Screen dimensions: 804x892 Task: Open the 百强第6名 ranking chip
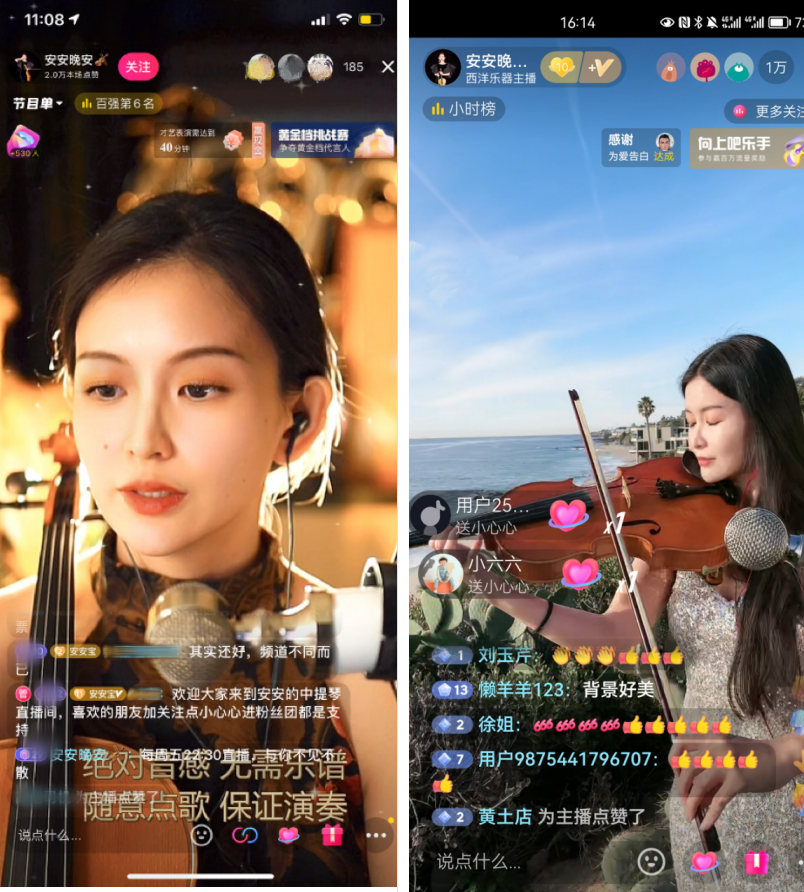(x=118, y=103)
